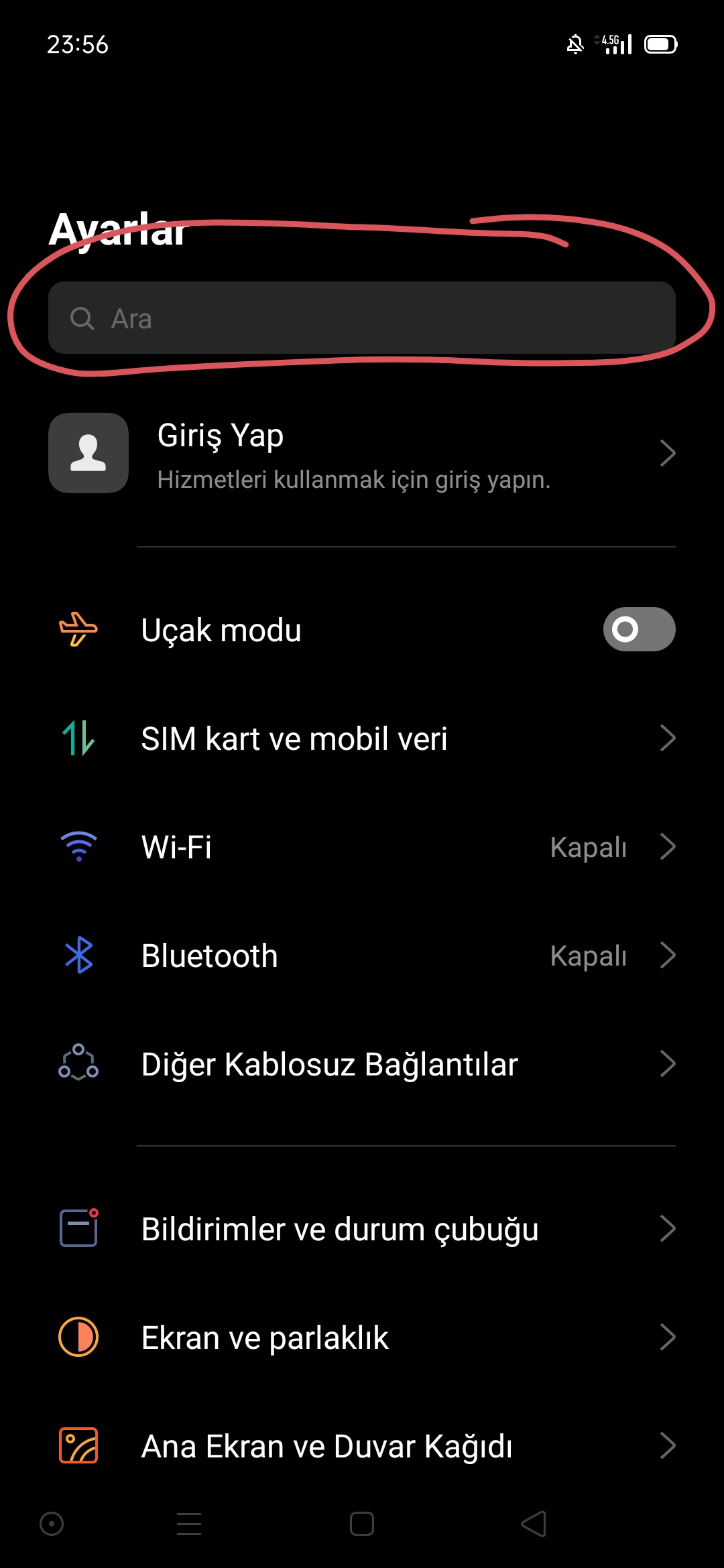The width and height of the screenshot is (724, 1568).
Task: Tap the recent apps menu button
Action: click(x=189, y=1524)
